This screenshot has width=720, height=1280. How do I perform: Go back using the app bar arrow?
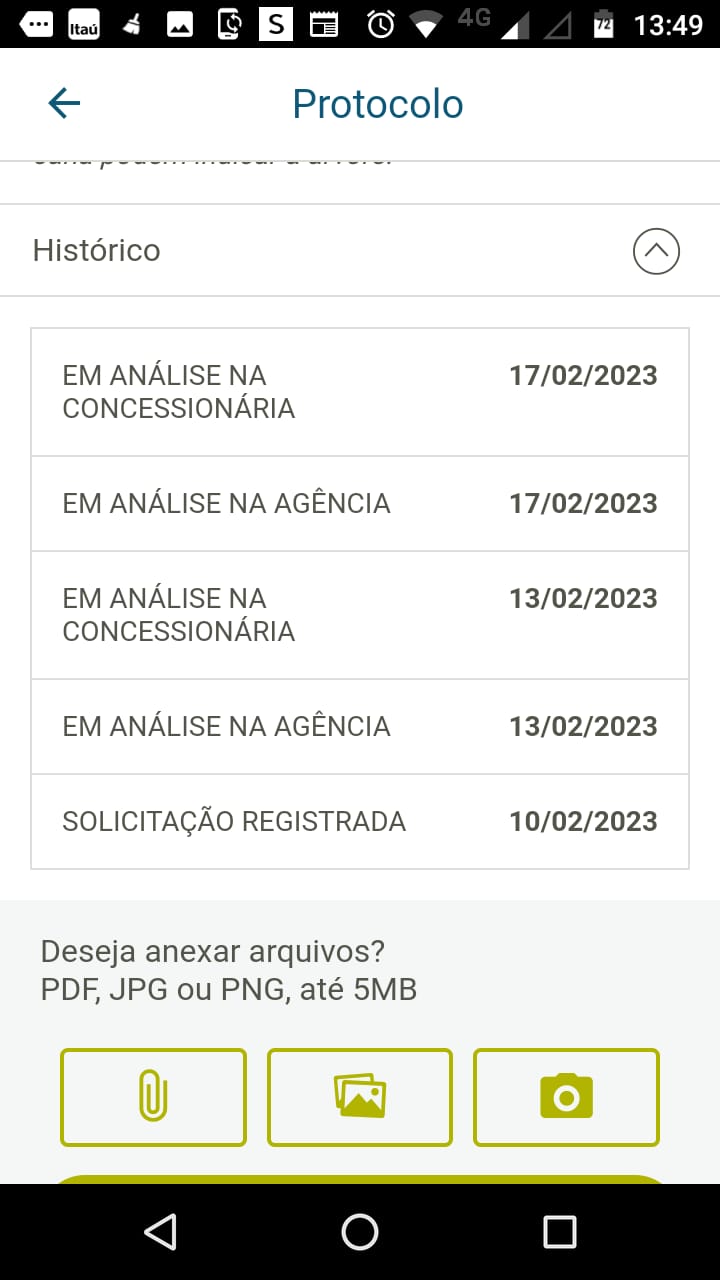[x=64, y=103]
